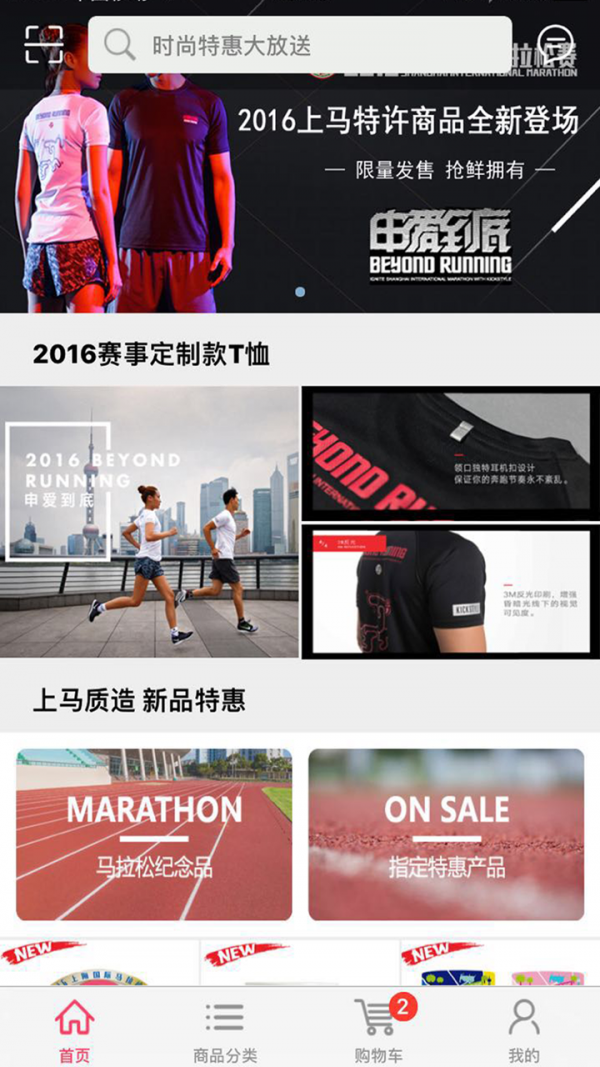Switch to the 我的 profile tab

pos(524,1028)
